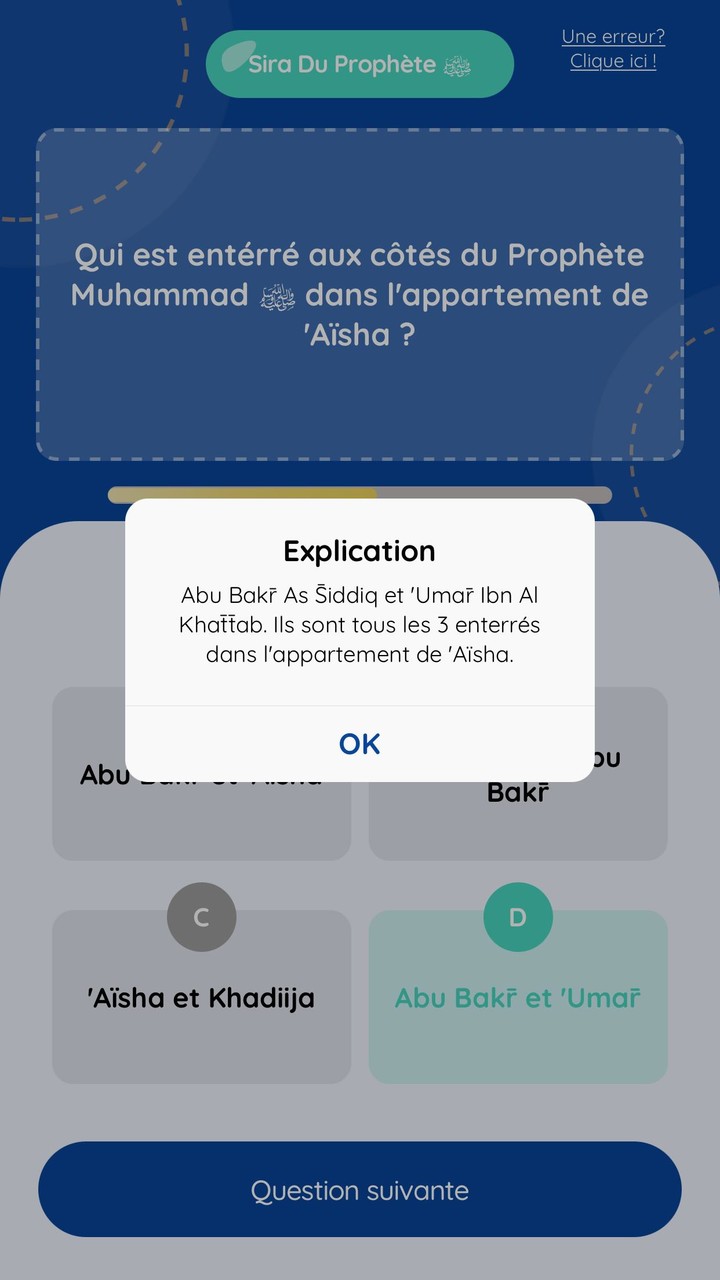Click the yellow progress bar segment
Screen dimensions: 720x1280
click(x=240, y=493)
